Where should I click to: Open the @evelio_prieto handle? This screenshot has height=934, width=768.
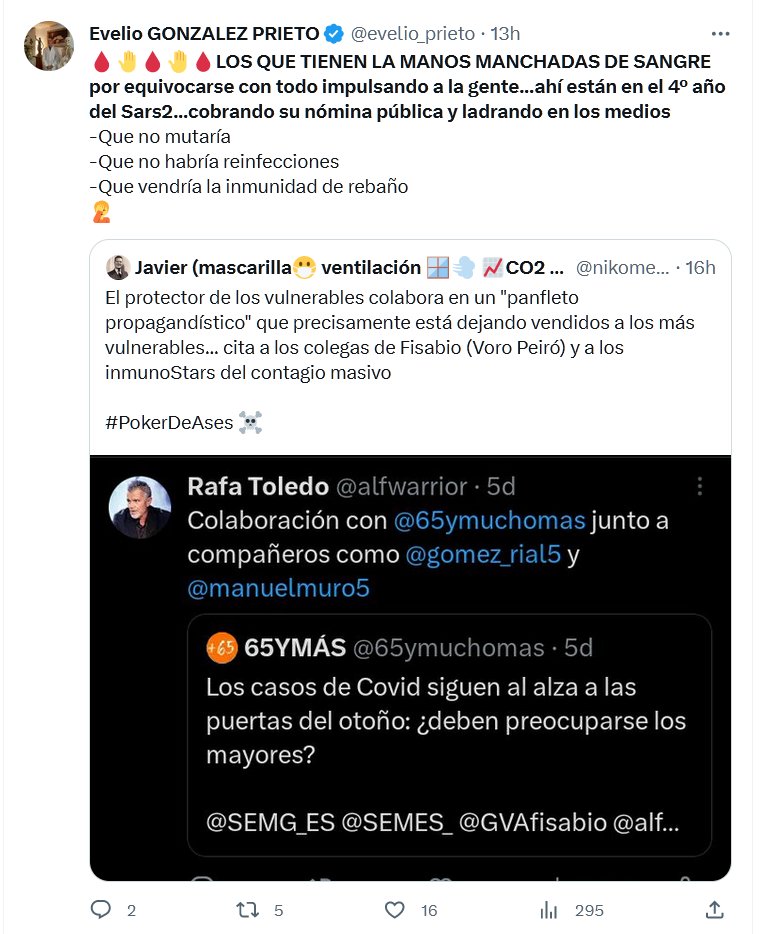click(x=412, y=34)
